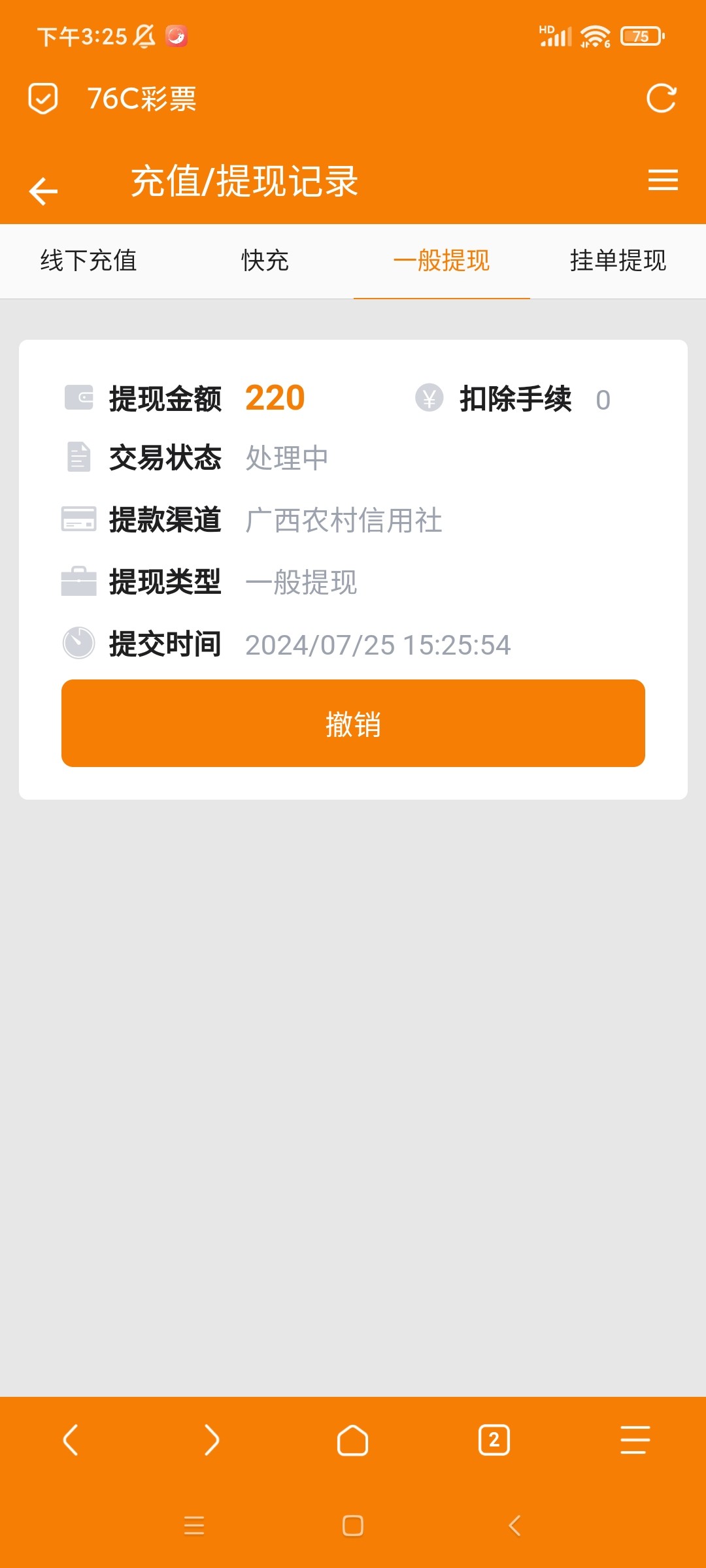The width and height of the screenshot is (706, 1568).
Task: Switch to the 快充 tab
Action: 265,261
